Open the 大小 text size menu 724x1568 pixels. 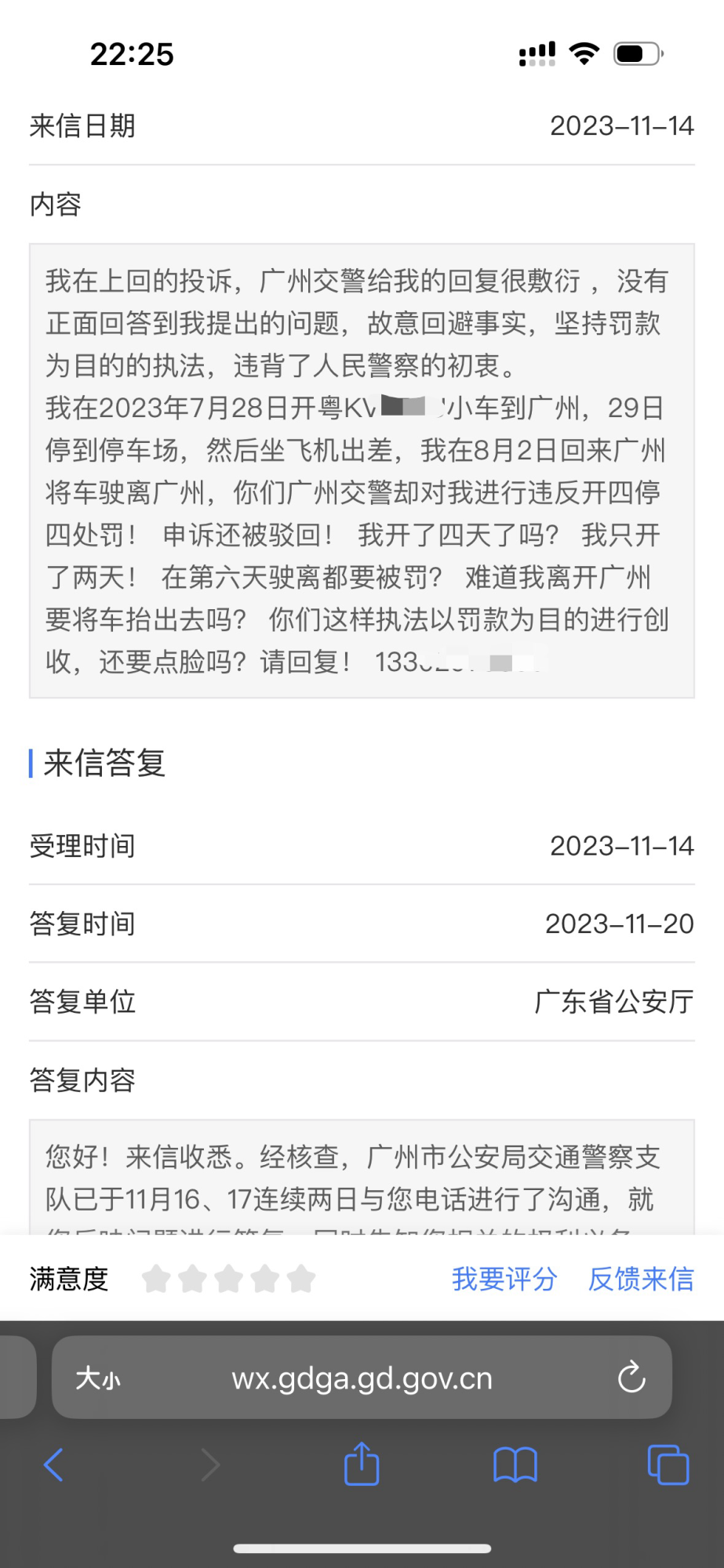98,1377
